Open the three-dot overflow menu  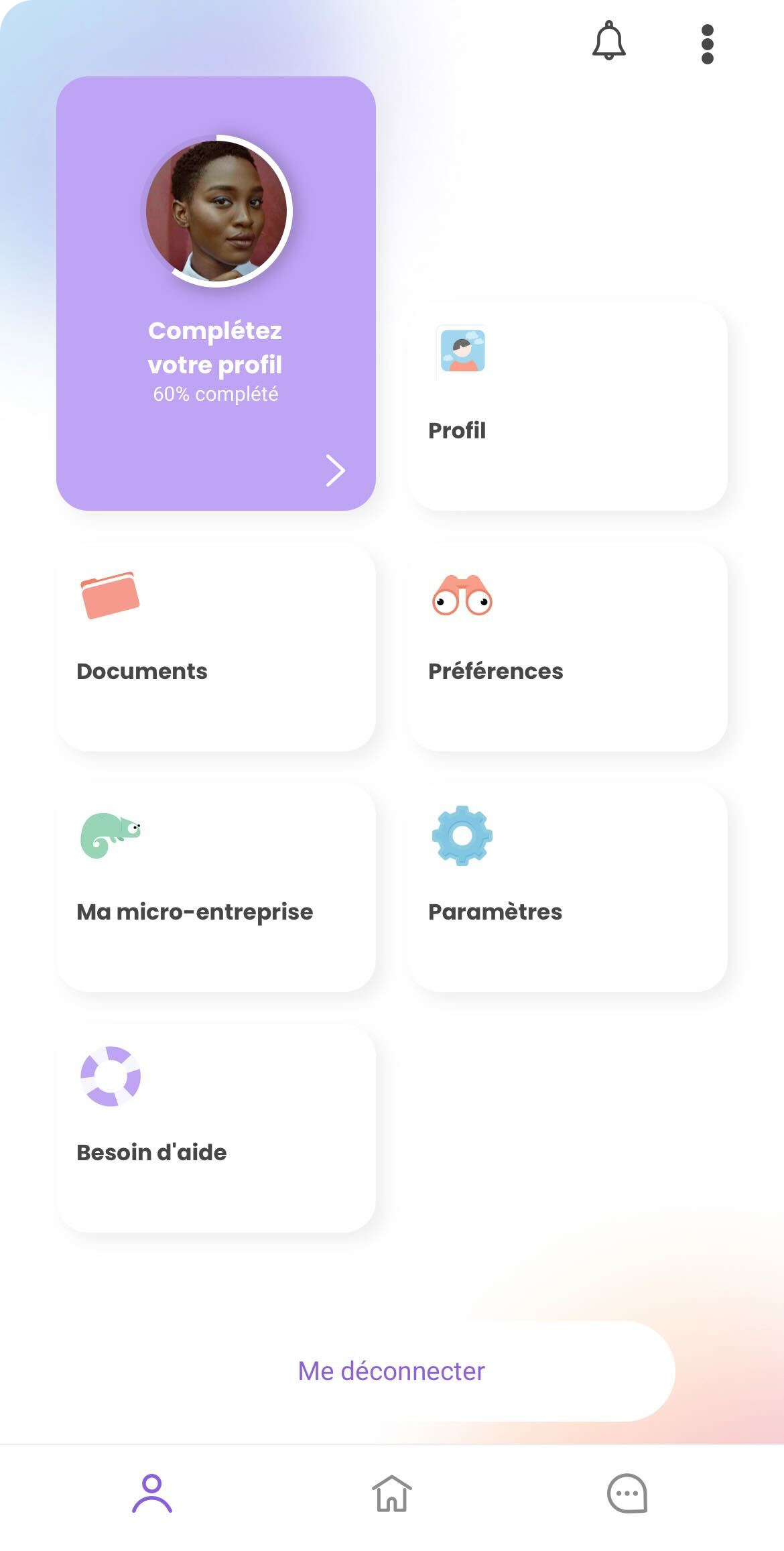point(707,44)
